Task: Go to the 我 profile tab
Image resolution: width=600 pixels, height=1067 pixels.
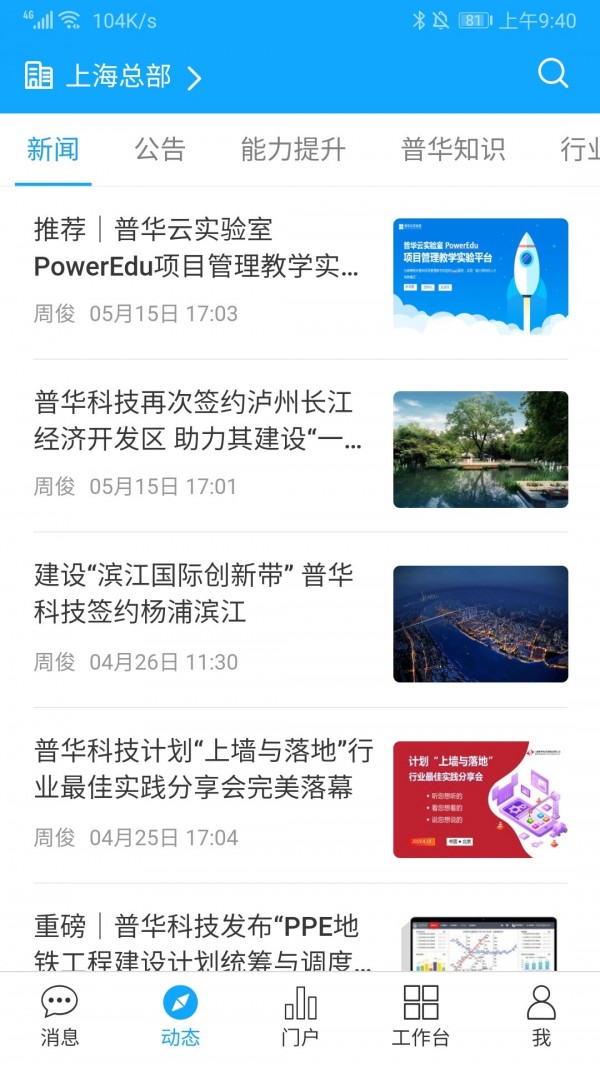Action: pyautogui.click(x=541, y=1017)
